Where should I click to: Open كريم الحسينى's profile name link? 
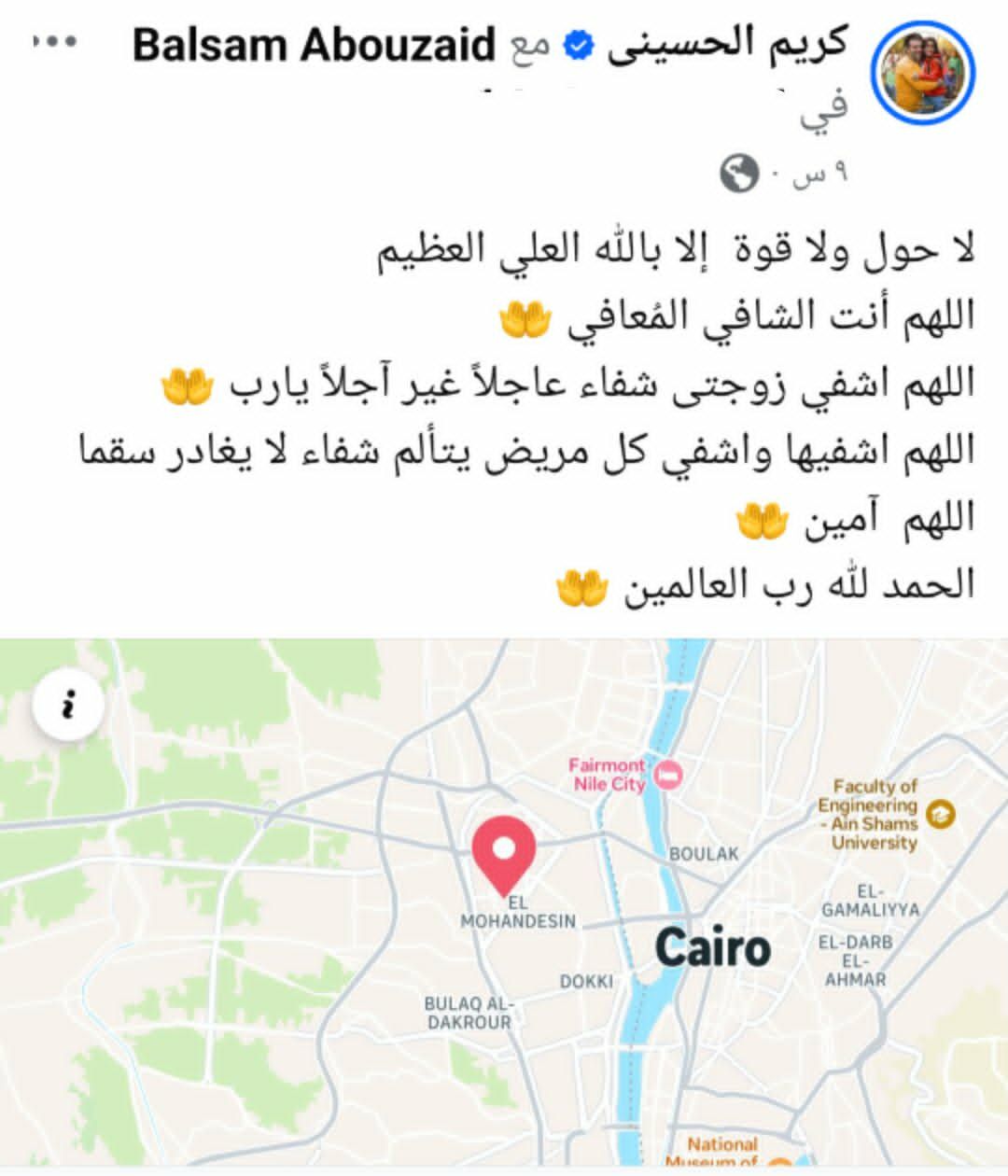click(728, 43)
